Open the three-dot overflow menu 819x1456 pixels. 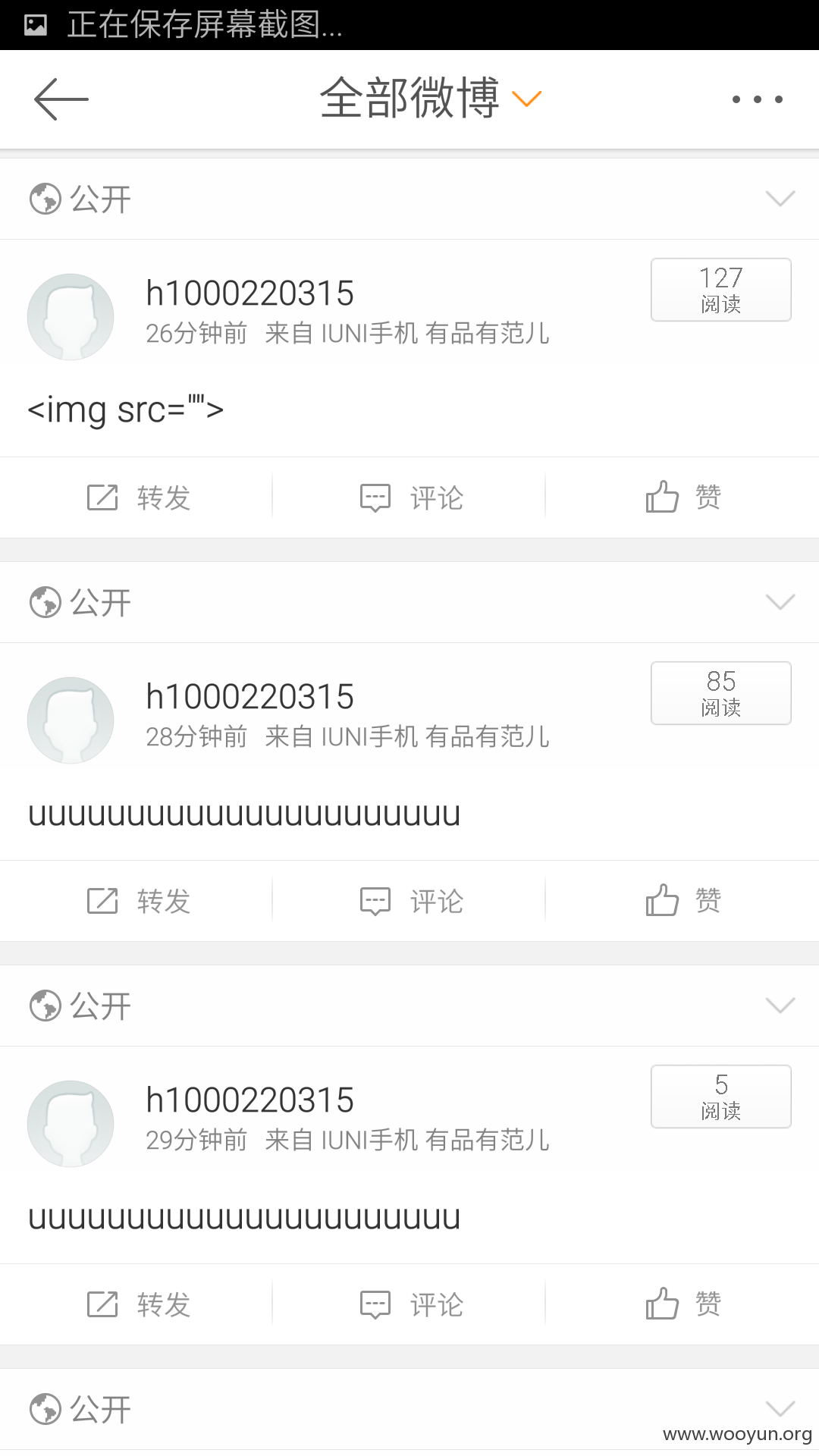coord(757,99)
